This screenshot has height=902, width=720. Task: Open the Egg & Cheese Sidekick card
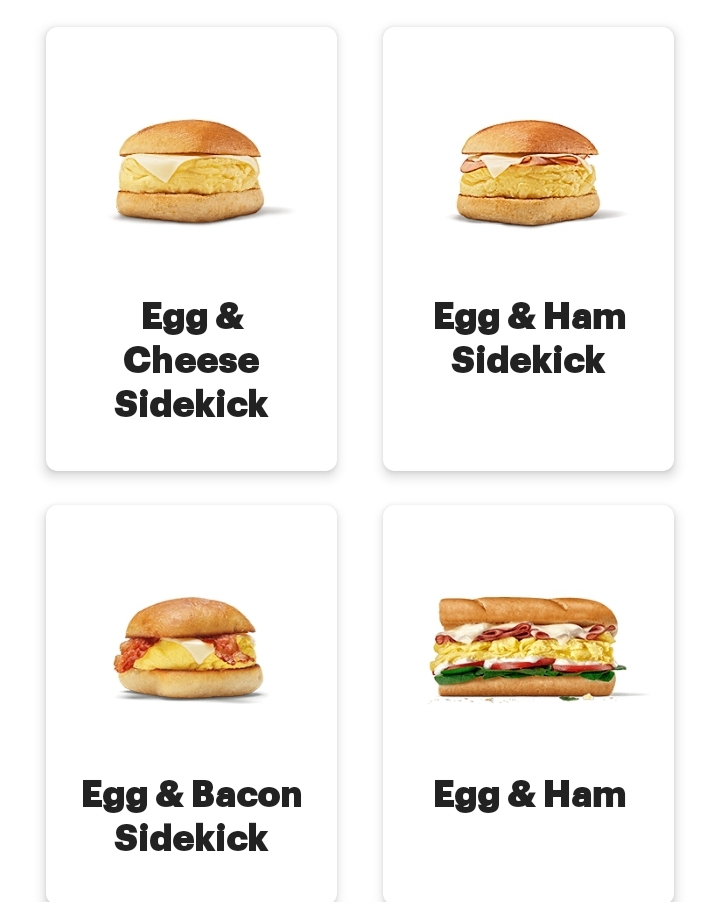coord(191,249)
